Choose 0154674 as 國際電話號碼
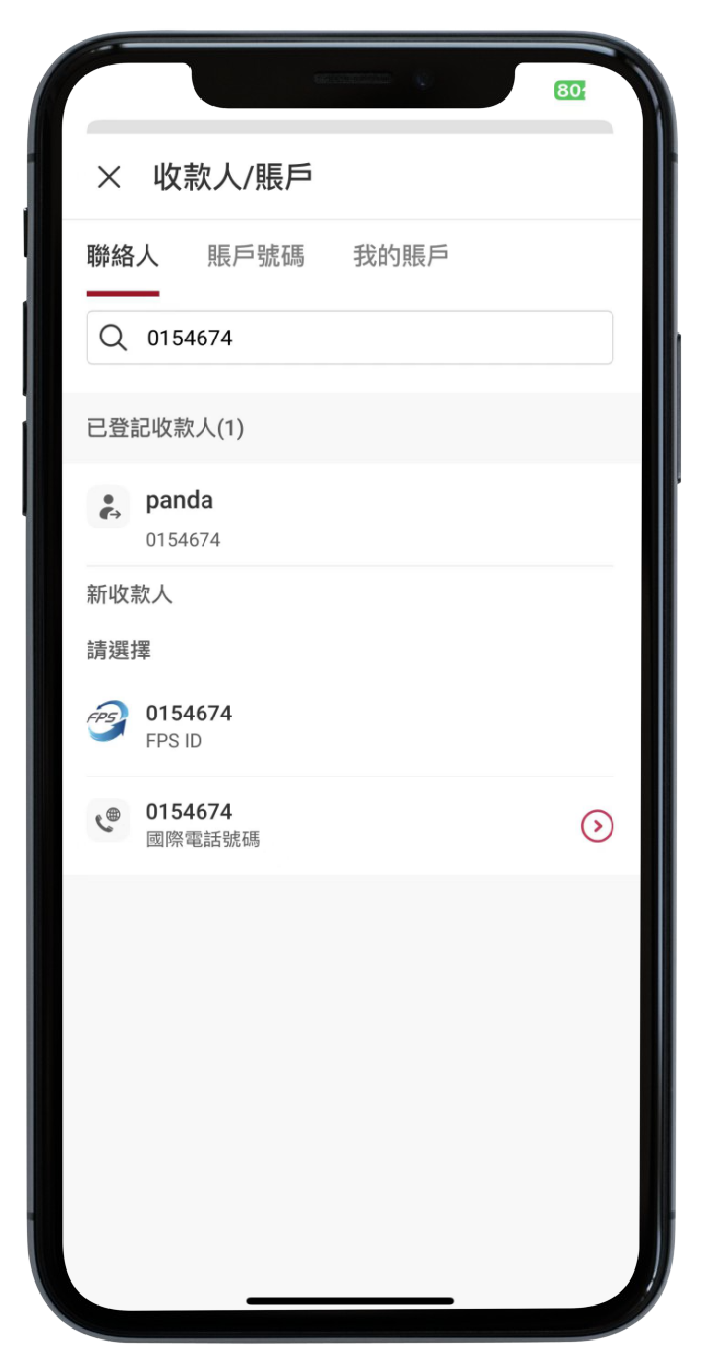Screen dimensions: 702x1370 point(350,825)
